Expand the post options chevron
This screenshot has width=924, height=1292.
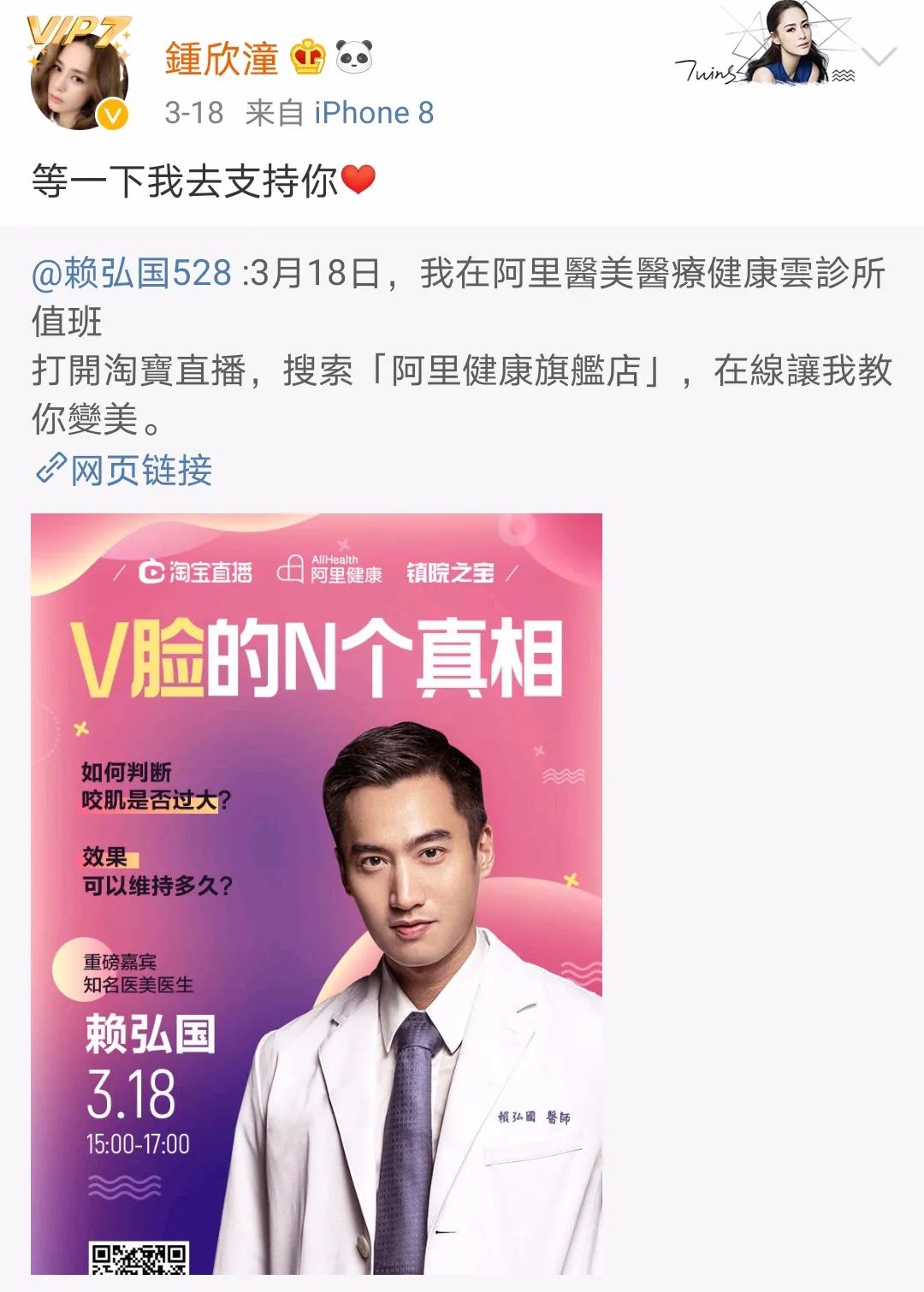tap(879, 57)
